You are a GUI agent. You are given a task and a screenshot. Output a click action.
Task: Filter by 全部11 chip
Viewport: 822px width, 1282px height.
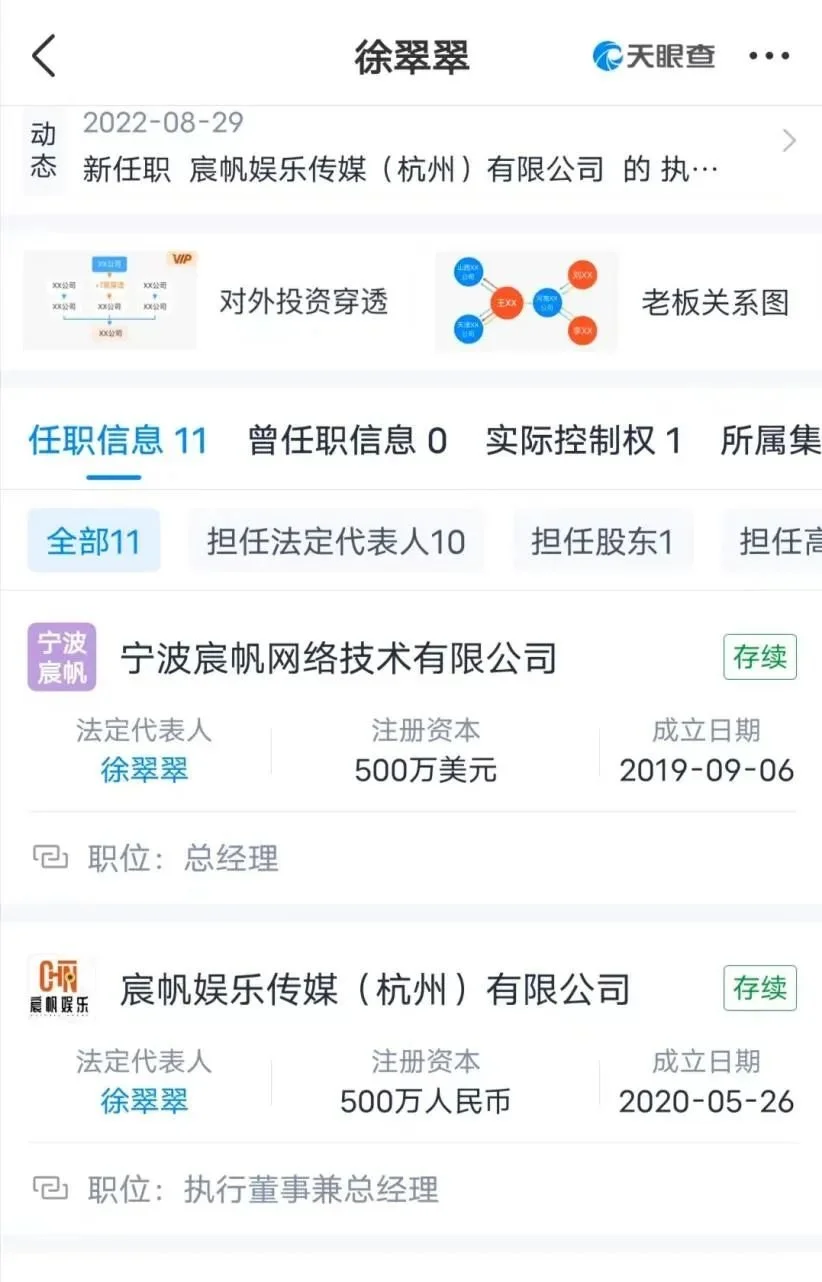pos(93,541)
